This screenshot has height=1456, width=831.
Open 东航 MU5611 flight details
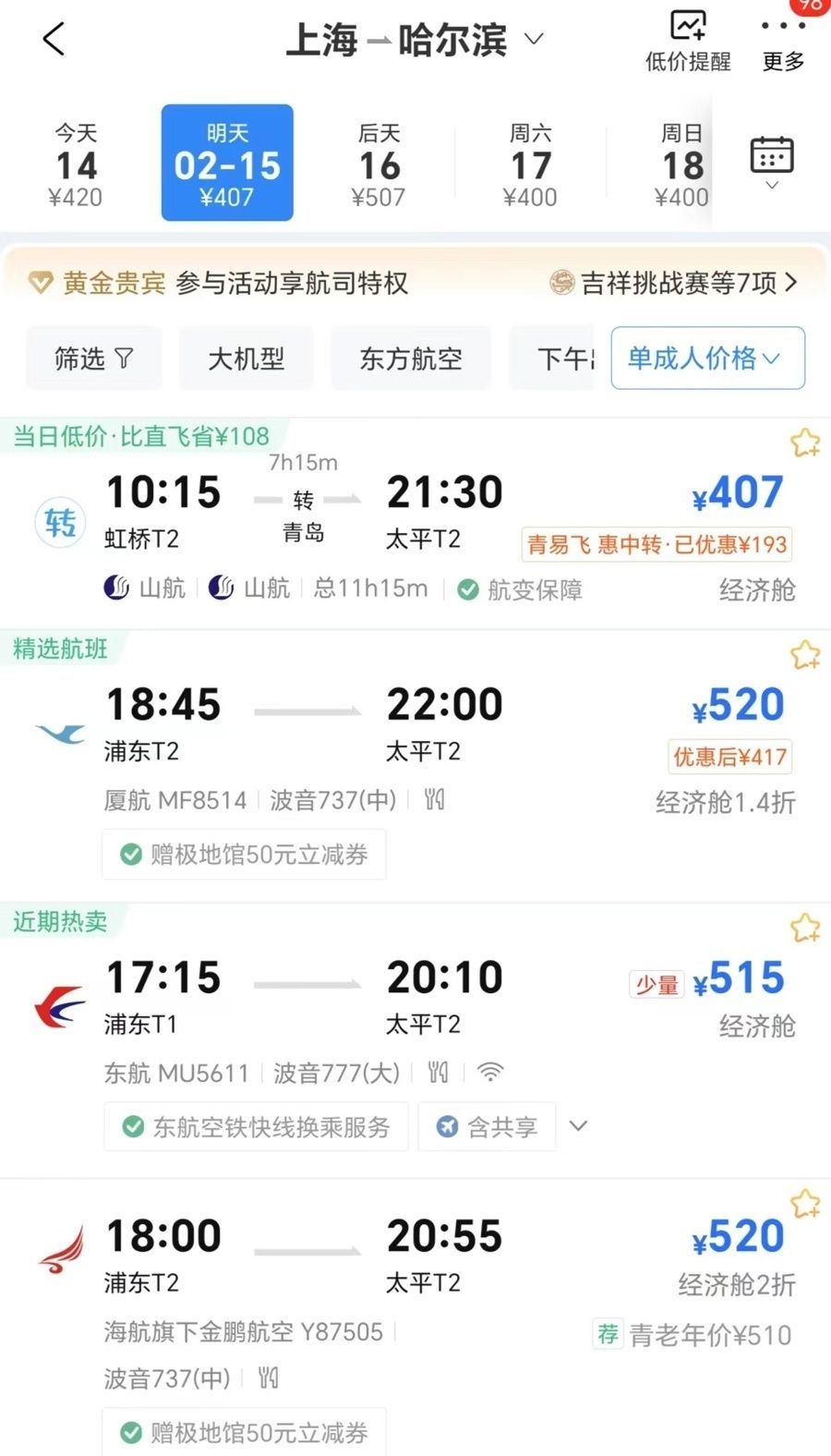[369, 1002]
